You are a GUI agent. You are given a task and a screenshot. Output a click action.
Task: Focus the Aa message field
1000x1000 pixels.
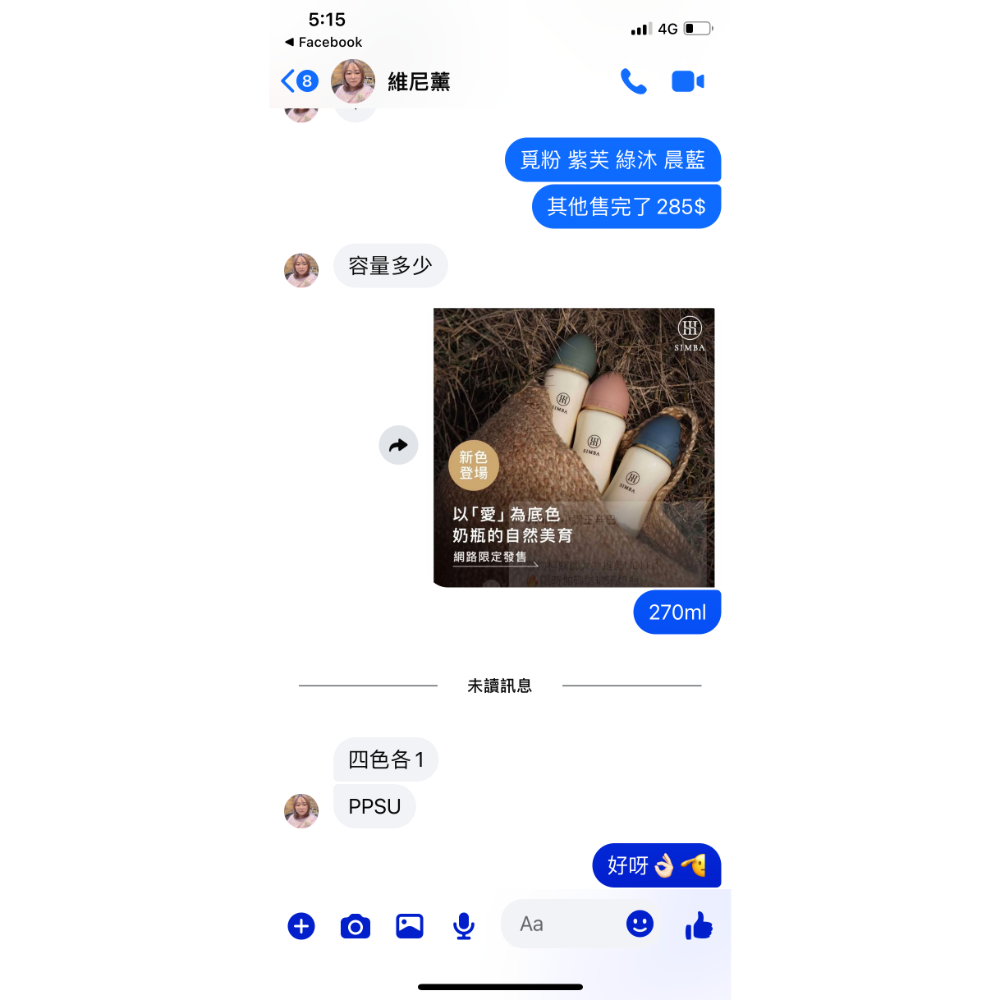click(560, 924)
